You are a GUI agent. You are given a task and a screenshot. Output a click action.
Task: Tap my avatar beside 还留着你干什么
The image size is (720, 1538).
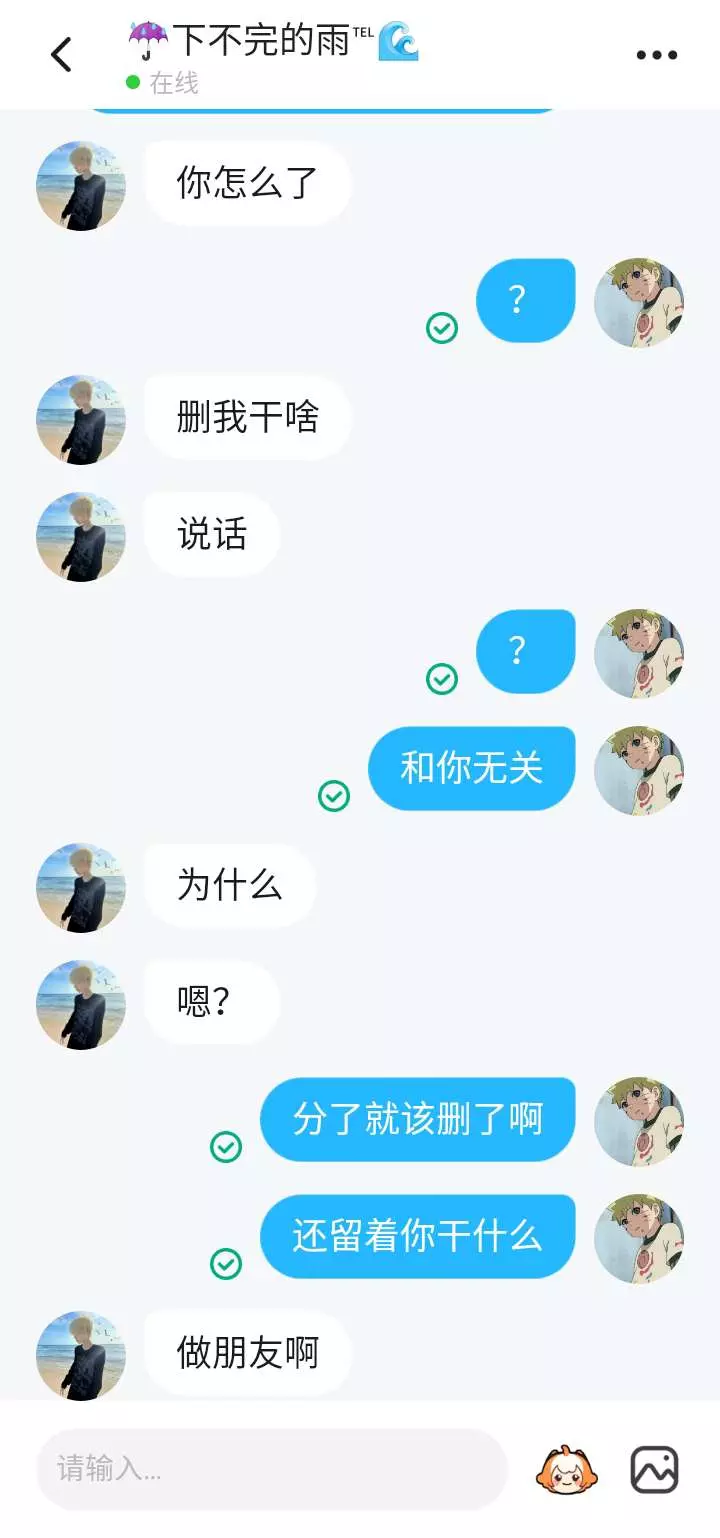coord(639,1239)
